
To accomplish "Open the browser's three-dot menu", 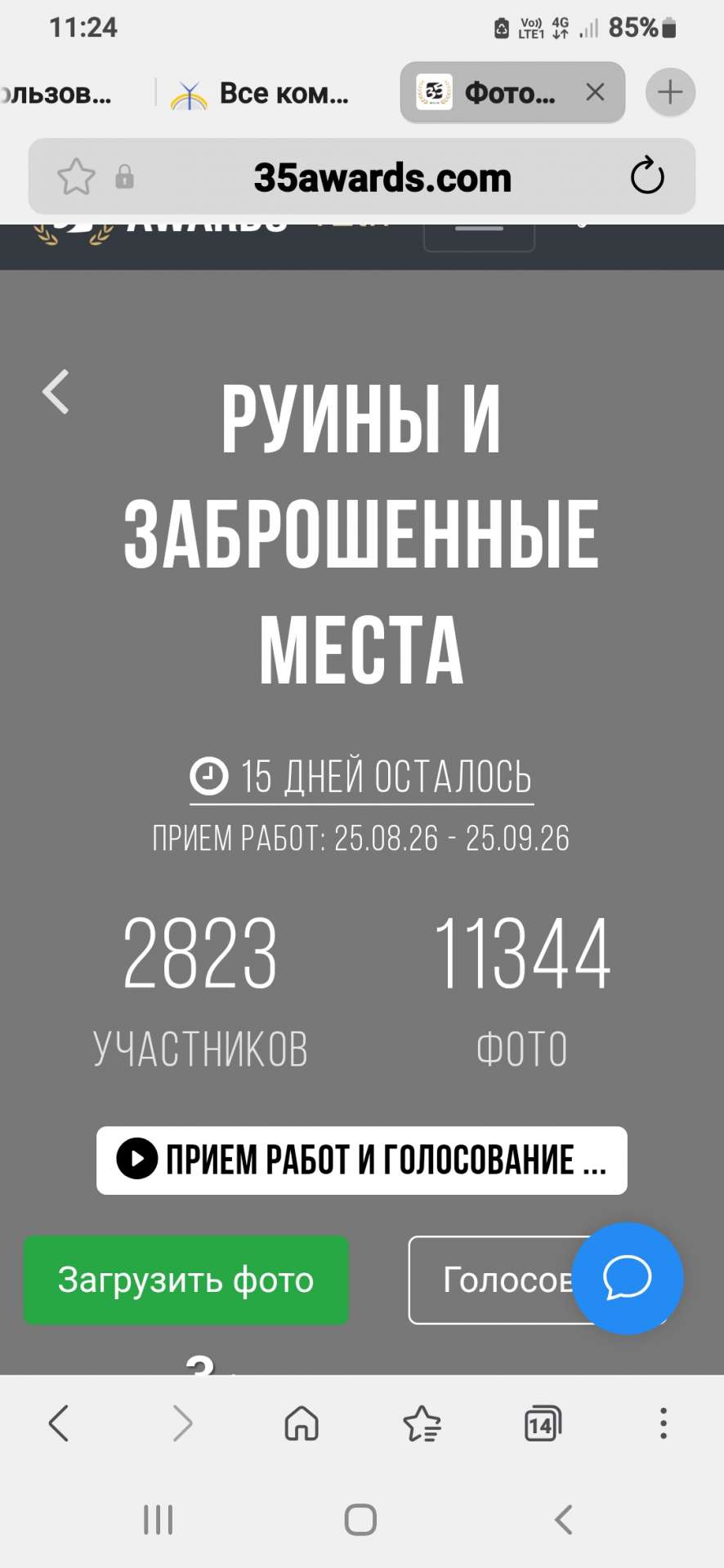I will [x=664, y=1423].
